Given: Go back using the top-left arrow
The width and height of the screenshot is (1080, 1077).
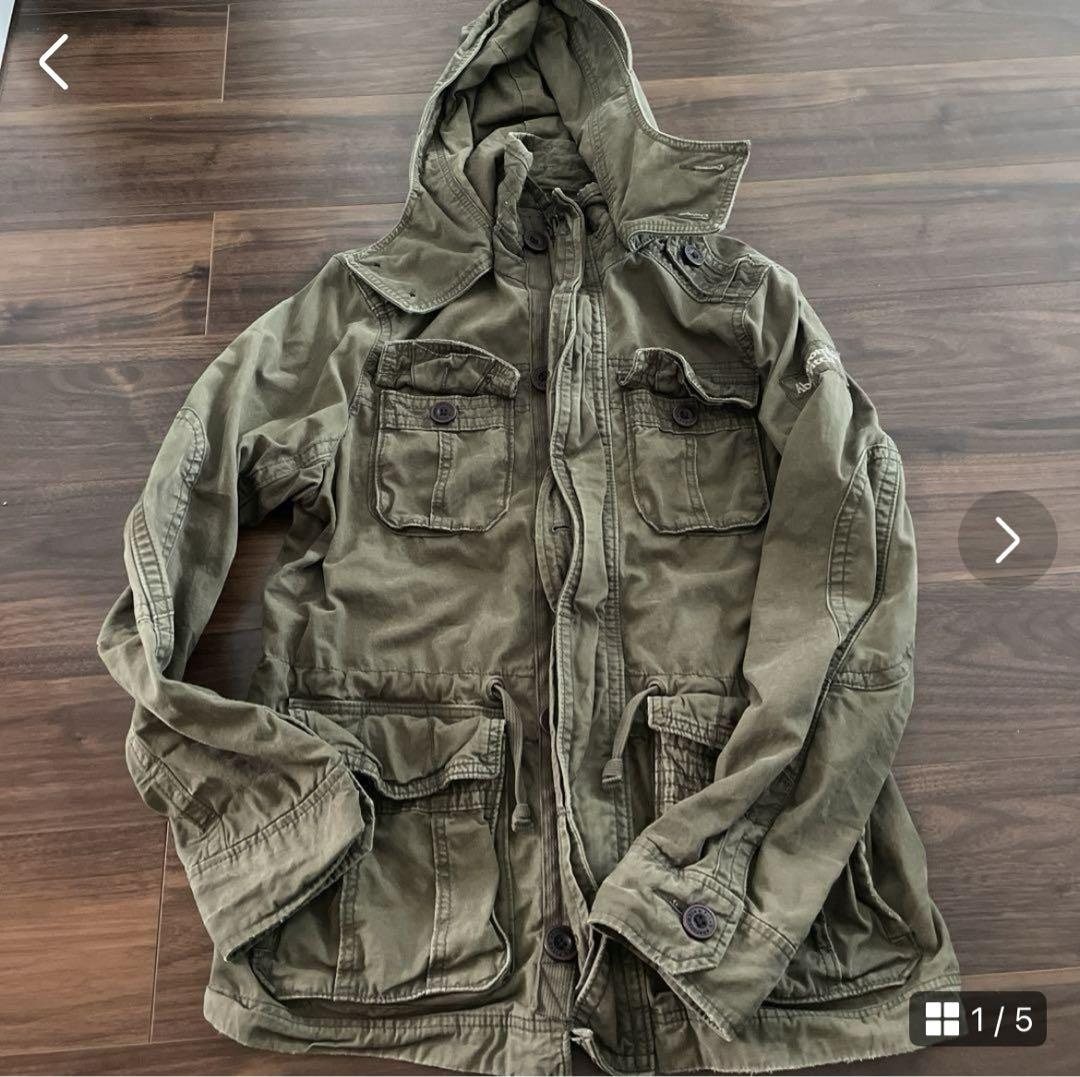Looking at the screenshot, I should tap(54, 62).
